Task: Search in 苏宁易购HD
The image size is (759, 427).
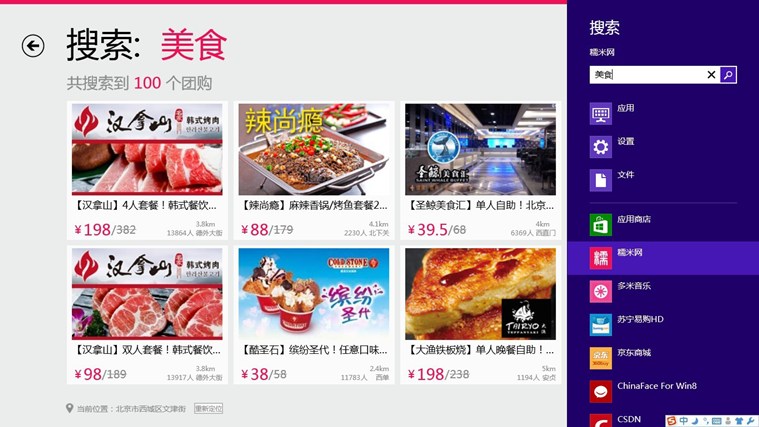Action: 640,321
